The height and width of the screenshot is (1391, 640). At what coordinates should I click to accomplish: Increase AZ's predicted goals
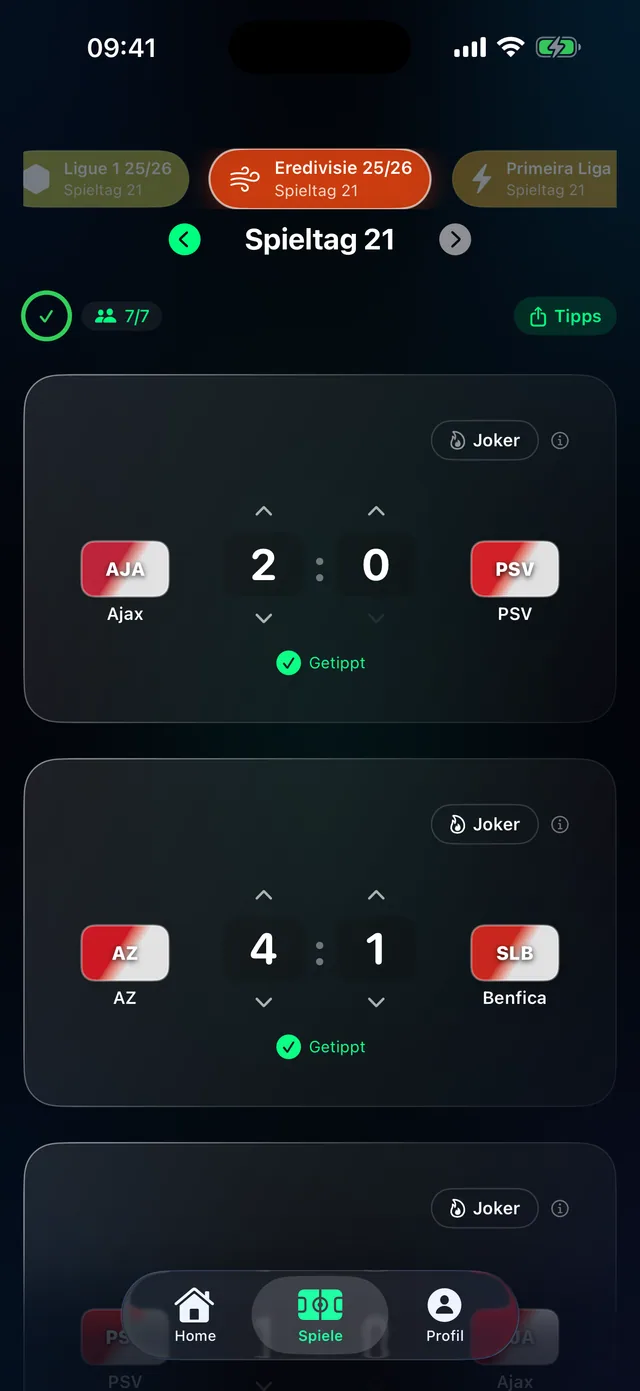(264, 896)
